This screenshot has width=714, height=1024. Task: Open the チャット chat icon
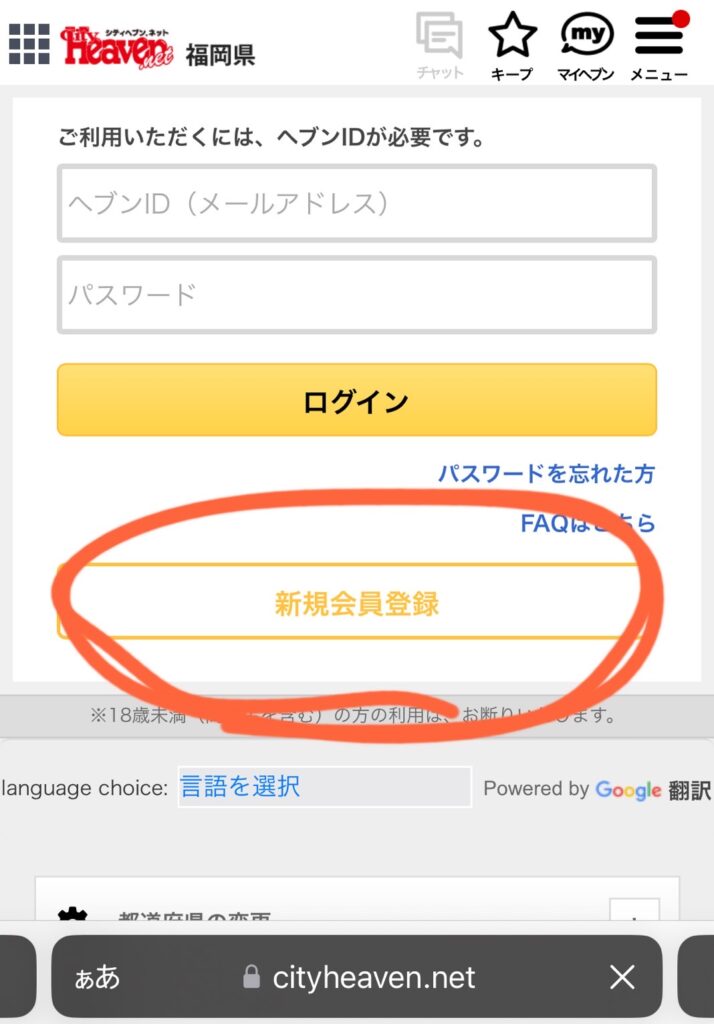tap(440, 46)
